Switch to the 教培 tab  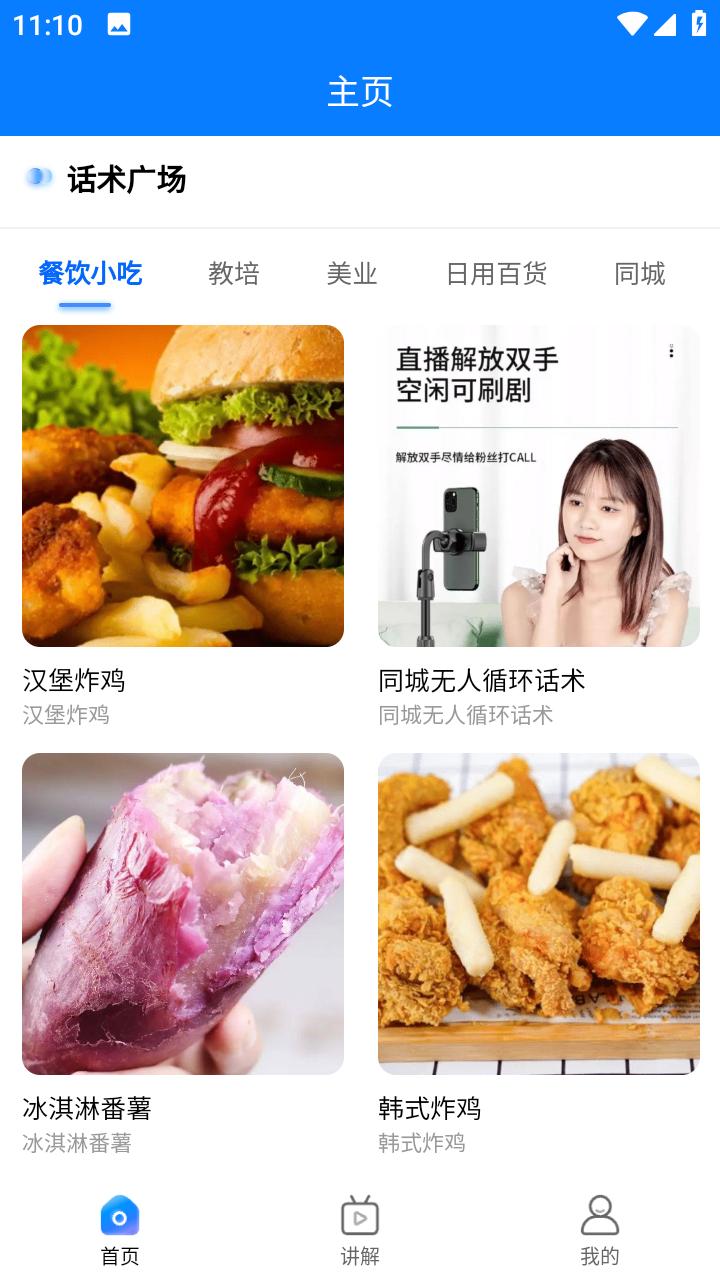[234, 273]
